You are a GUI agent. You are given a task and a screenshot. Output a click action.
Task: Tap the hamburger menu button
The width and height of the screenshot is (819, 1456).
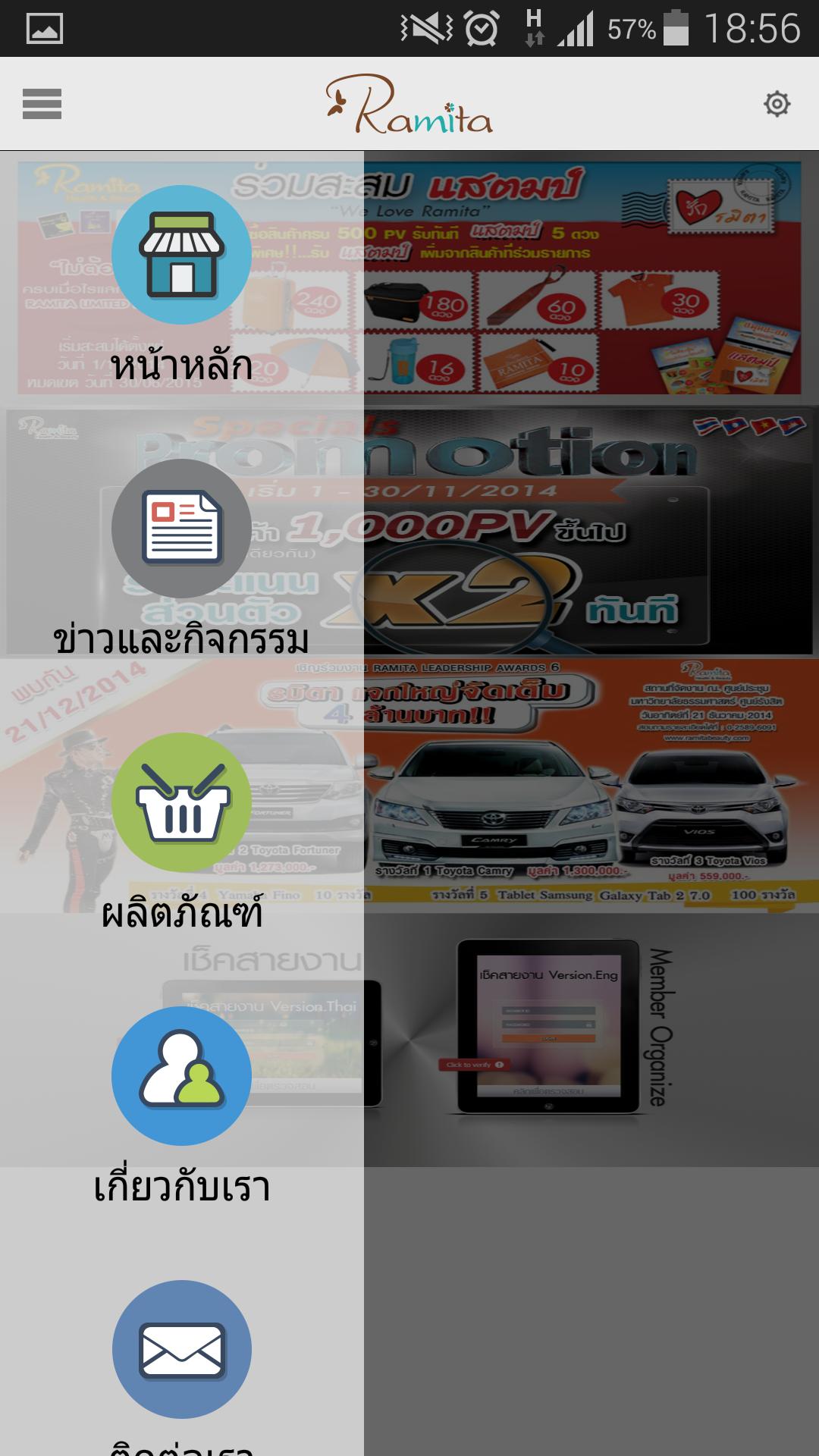click(42, 104)
